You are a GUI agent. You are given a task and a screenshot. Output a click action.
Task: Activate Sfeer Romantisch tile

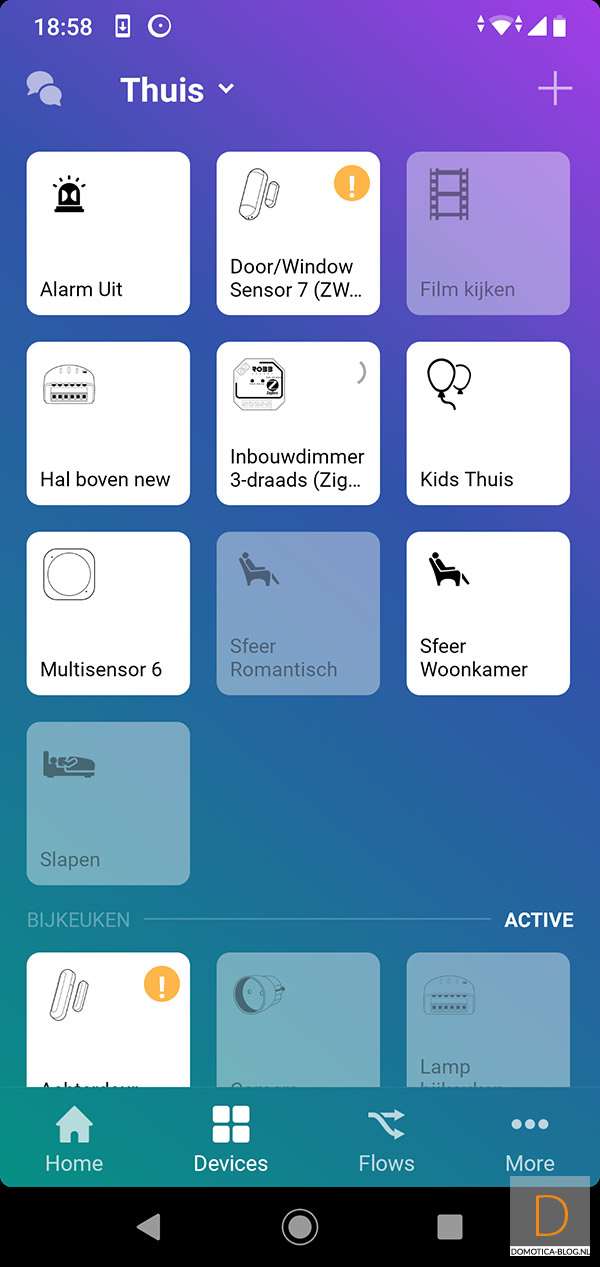click(x=298, y=613)
